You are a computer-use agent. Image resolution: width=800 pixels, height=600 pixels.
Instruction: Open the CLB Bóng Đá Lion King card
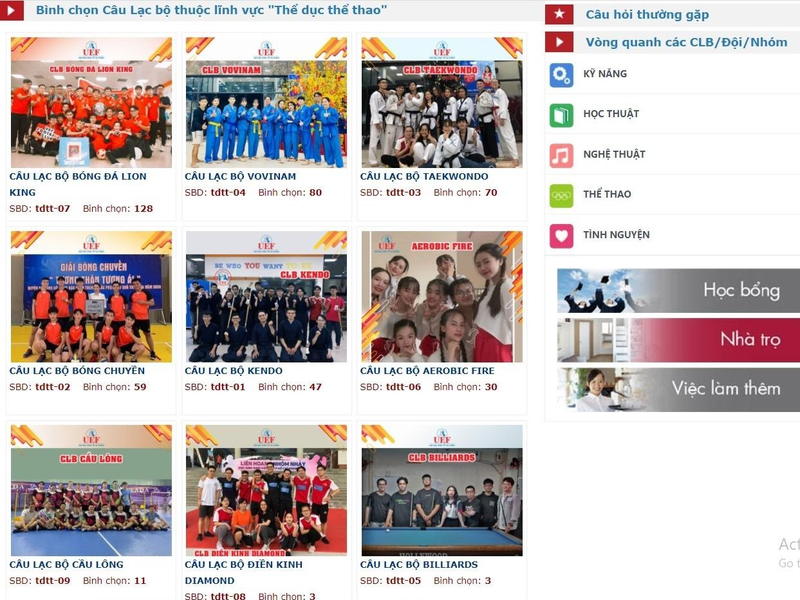pyautogui.click(x=91, y=103)
